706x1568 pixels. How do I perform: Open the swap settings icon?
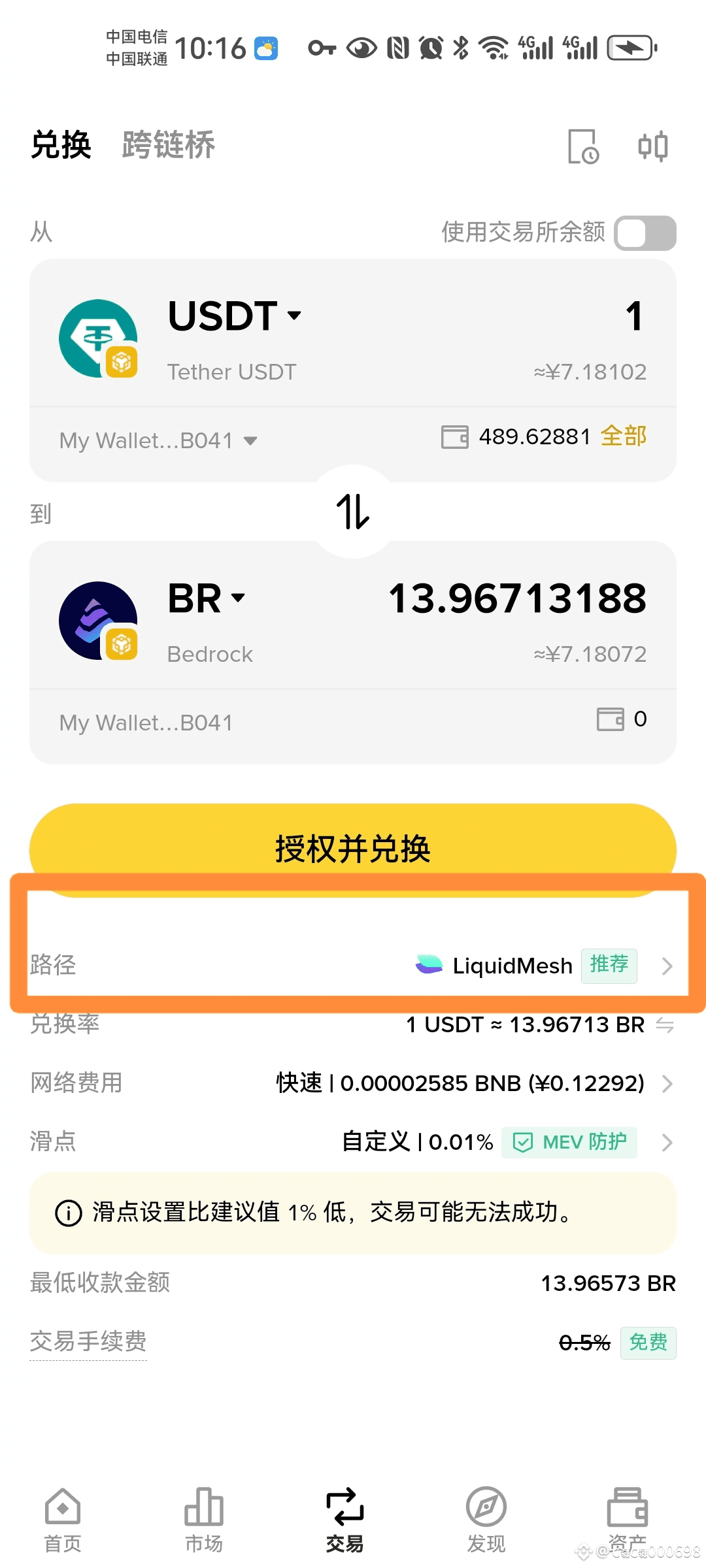653,146
